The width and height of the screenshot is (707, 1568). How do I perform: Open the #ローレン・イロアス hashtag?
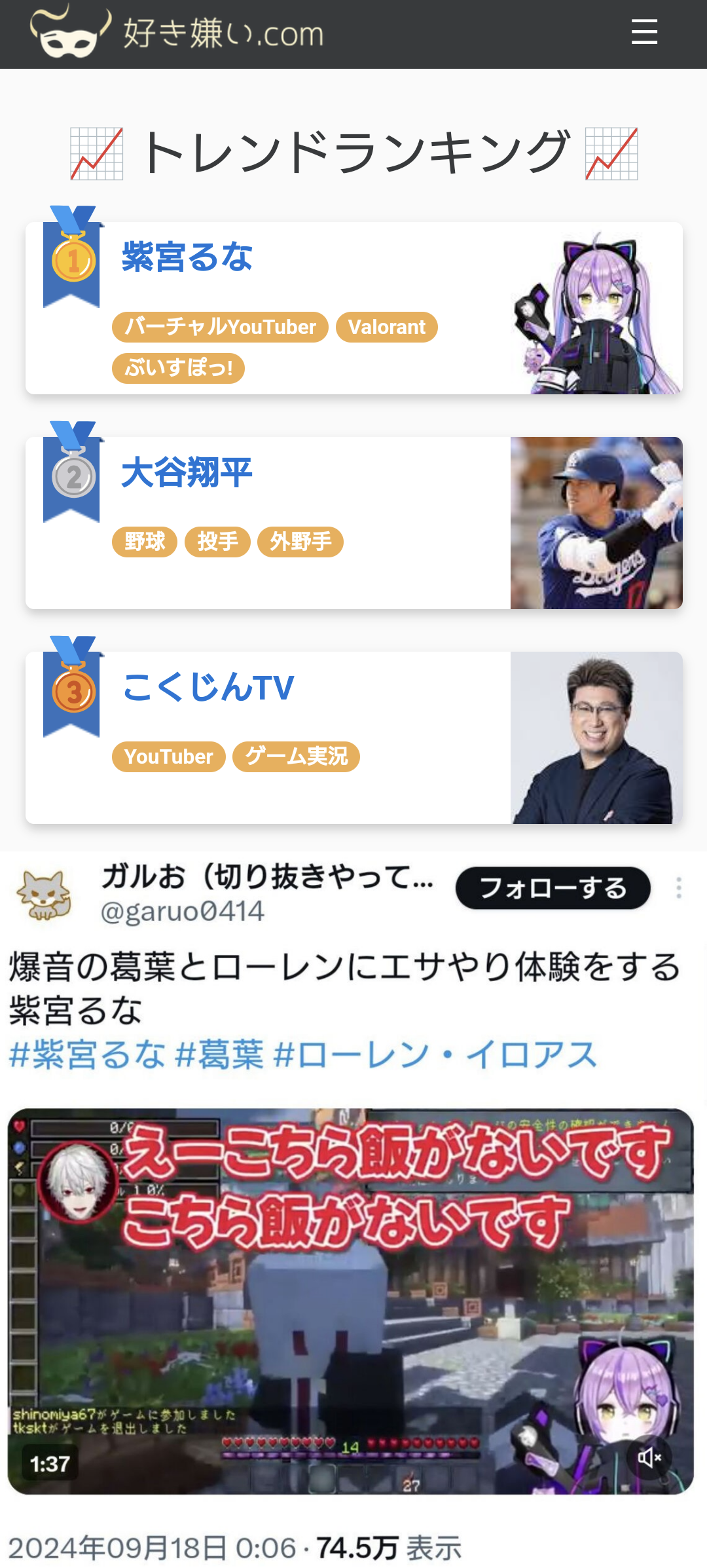click(435, 1055)
